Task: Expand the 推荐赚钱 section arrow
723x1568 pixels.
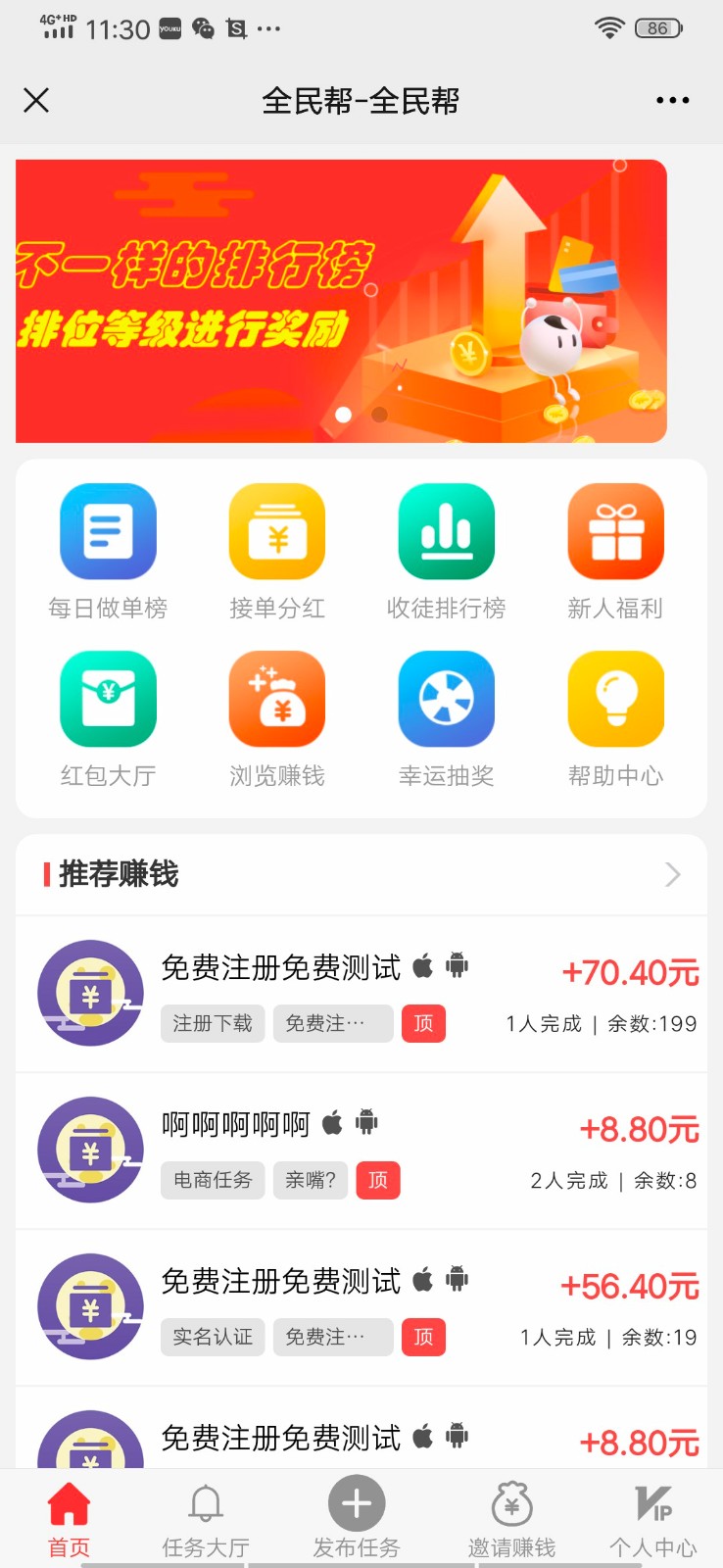Action: pos(671,874)
